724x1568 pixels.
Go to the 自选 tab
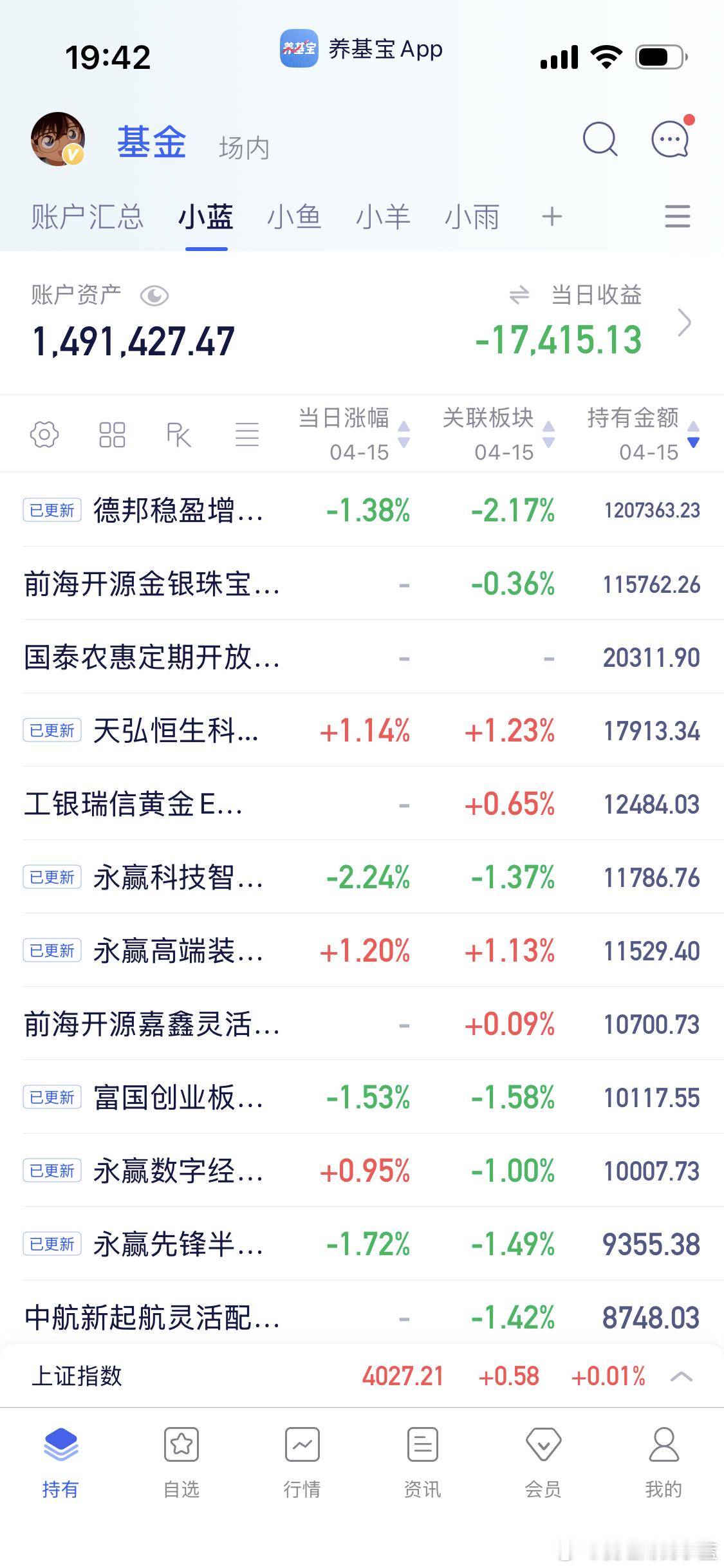(x=181, y=1462)
